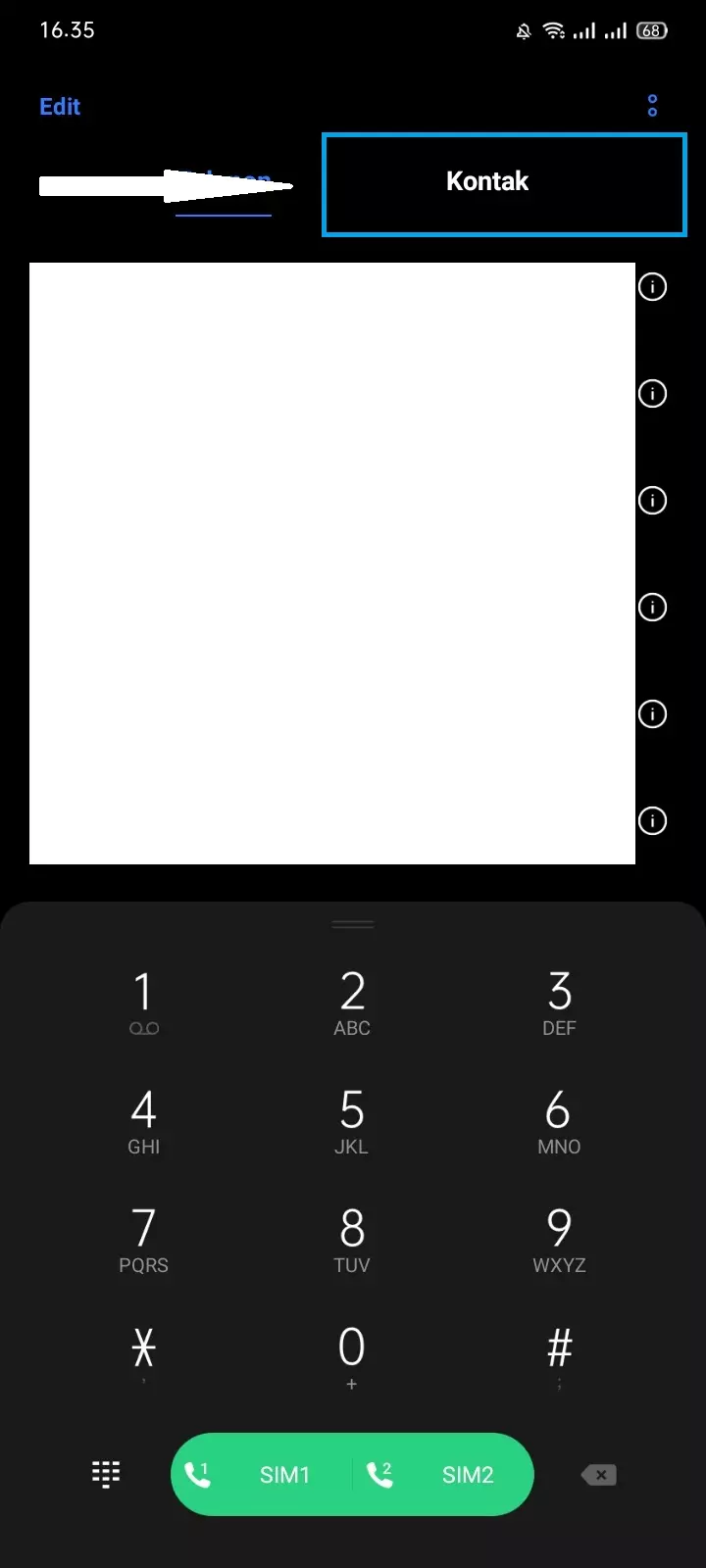
Task: Call using SIM1
Action: click(262, 1475)
